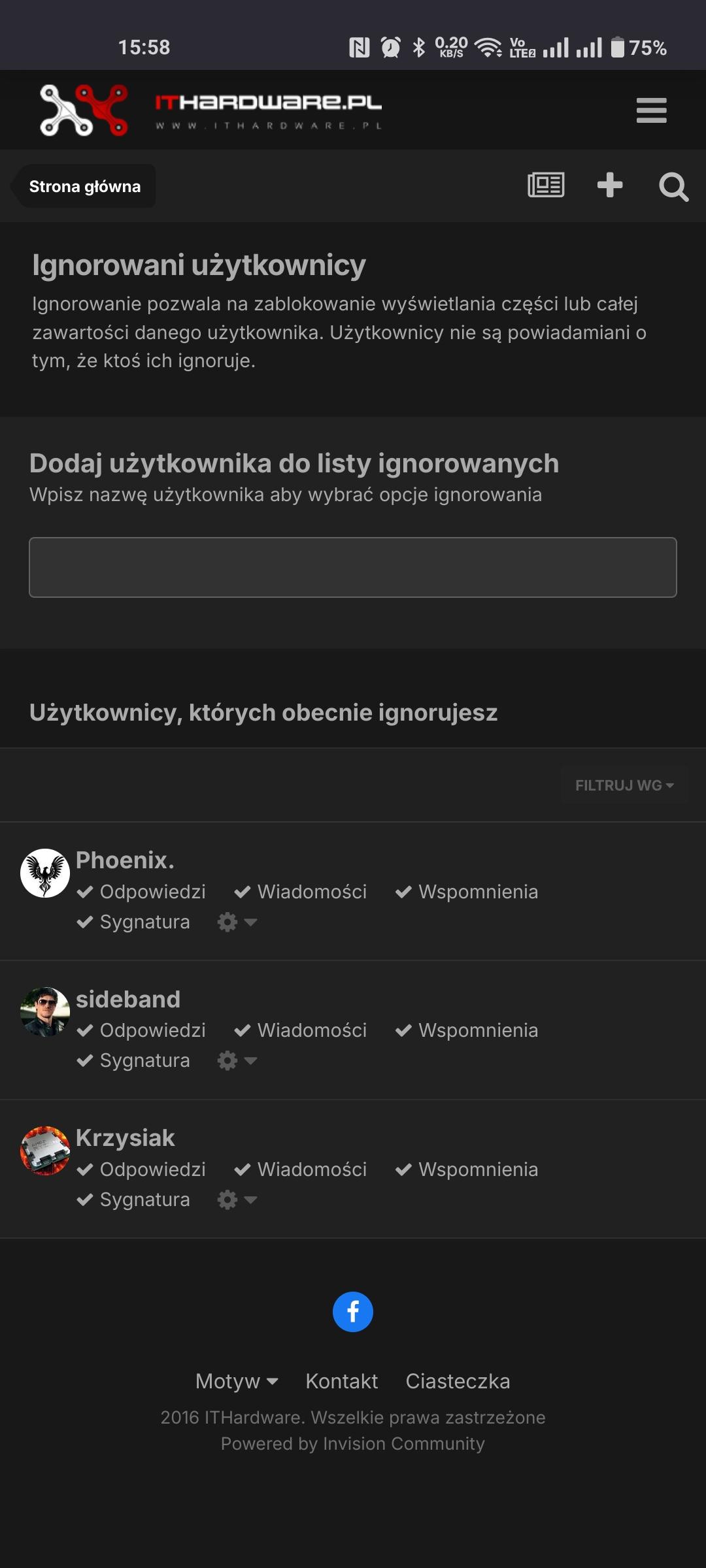Tap the plus create icon
The height and width of the screenshot is (1568, 706).
point(610,186)
